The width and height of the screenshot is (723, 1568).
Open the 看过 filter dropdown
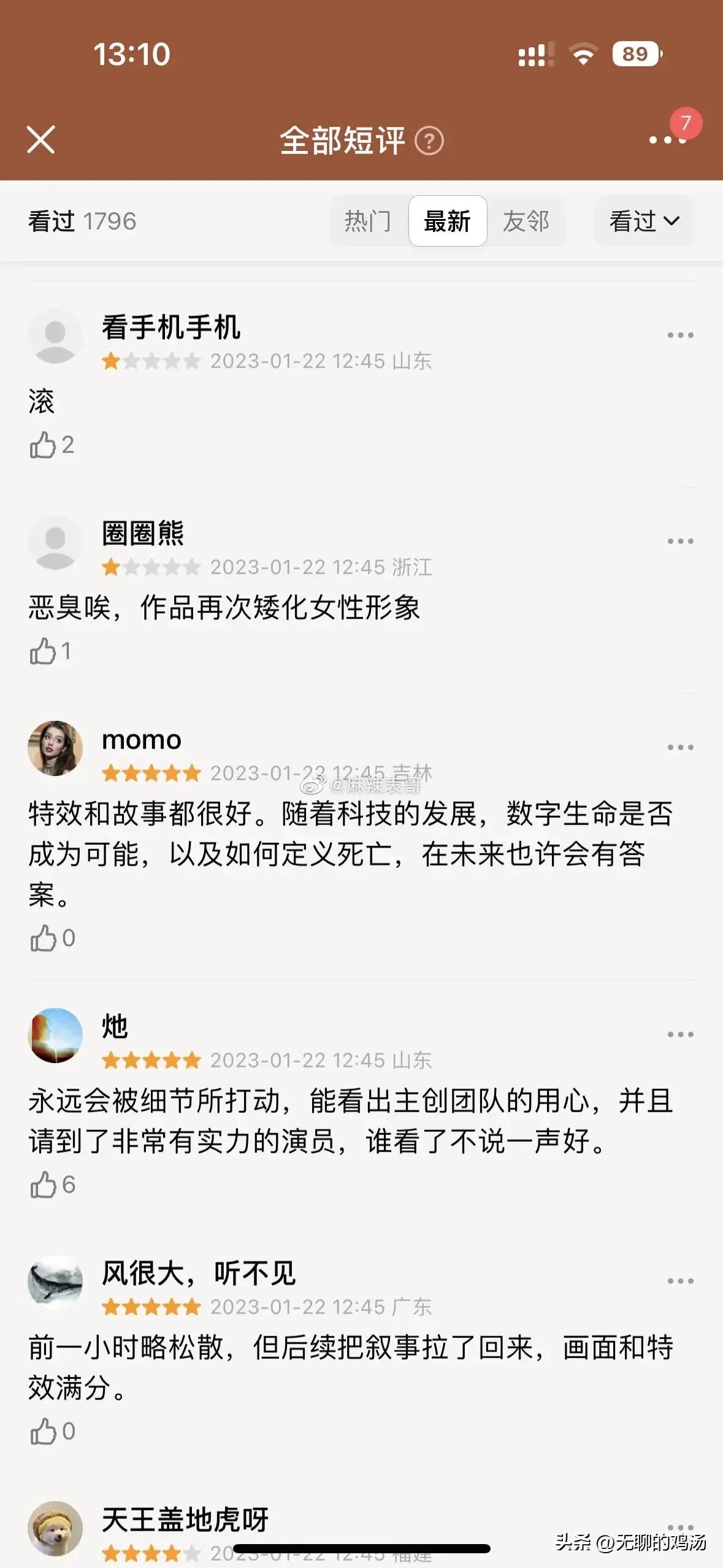coord(643,221)
